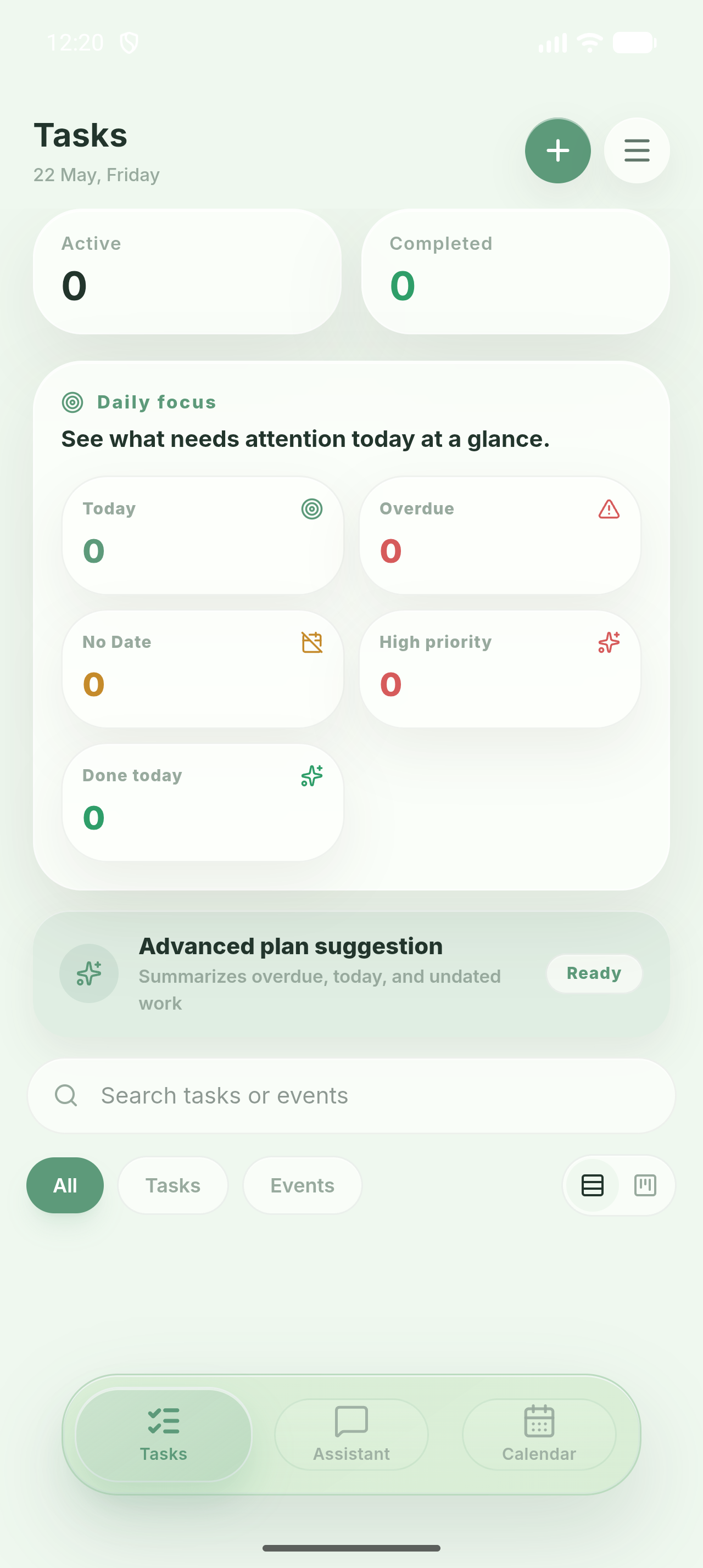
Task: Filter by Events chip
Action: pyautogui.click(x=303, y=1185)
